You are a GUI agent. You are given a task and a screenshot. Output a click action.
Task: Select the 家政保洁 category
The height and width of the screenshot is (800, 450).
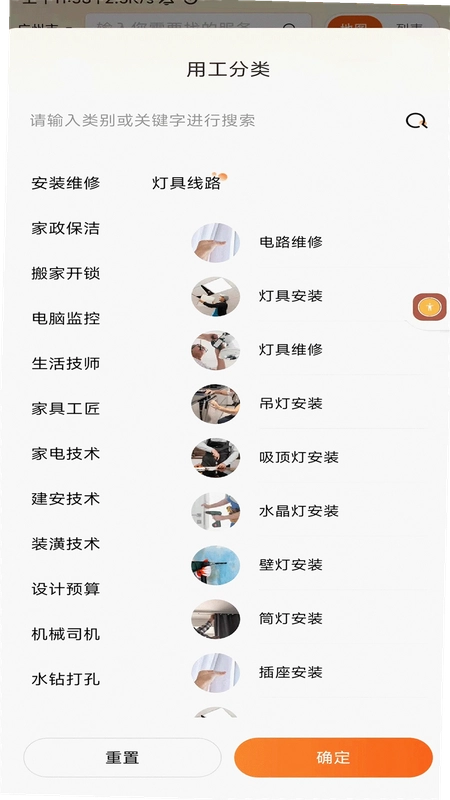(x=65, y=228)
